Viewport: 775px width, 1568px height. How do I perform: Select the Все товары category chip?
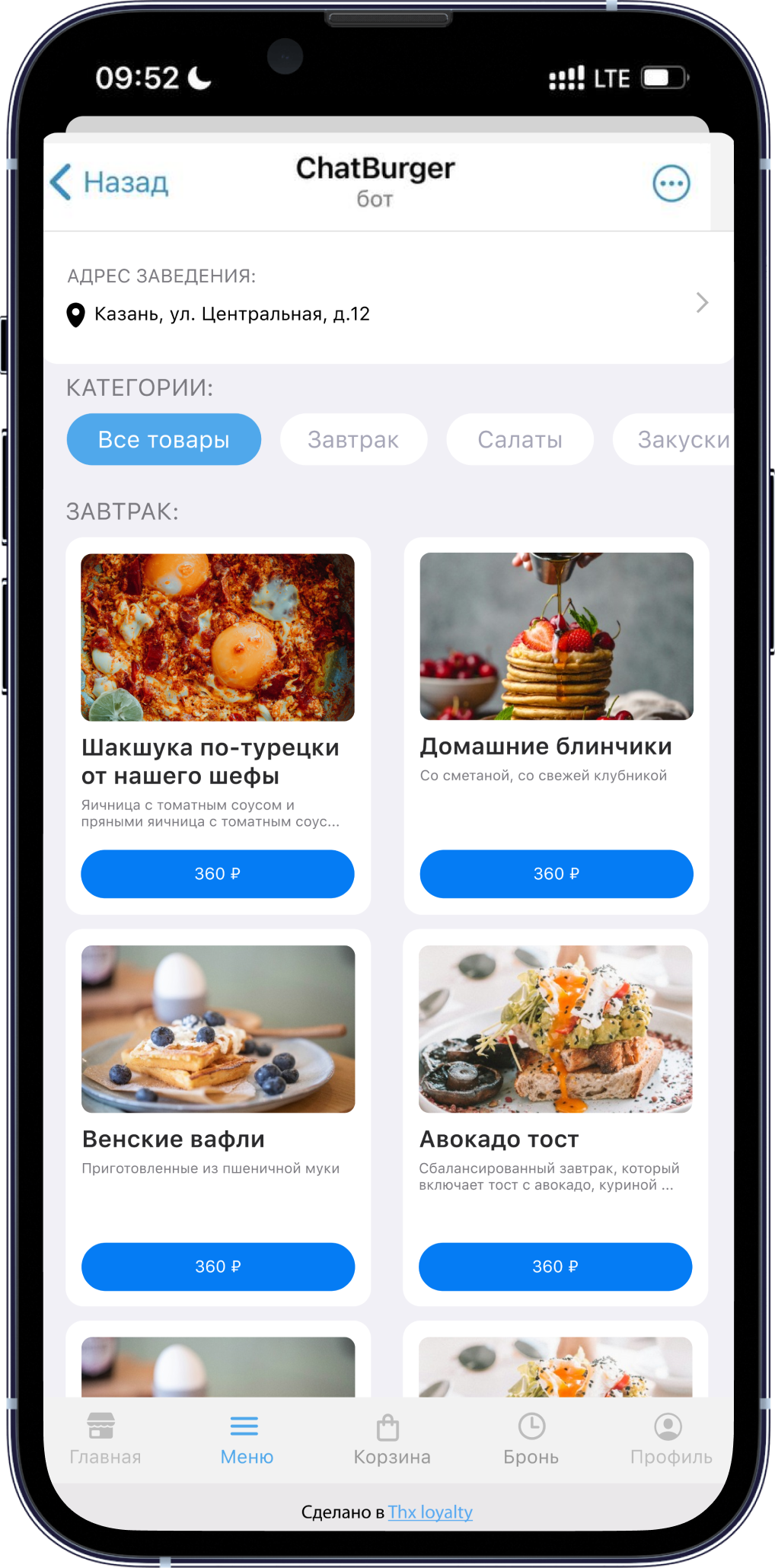click(164, 439)
